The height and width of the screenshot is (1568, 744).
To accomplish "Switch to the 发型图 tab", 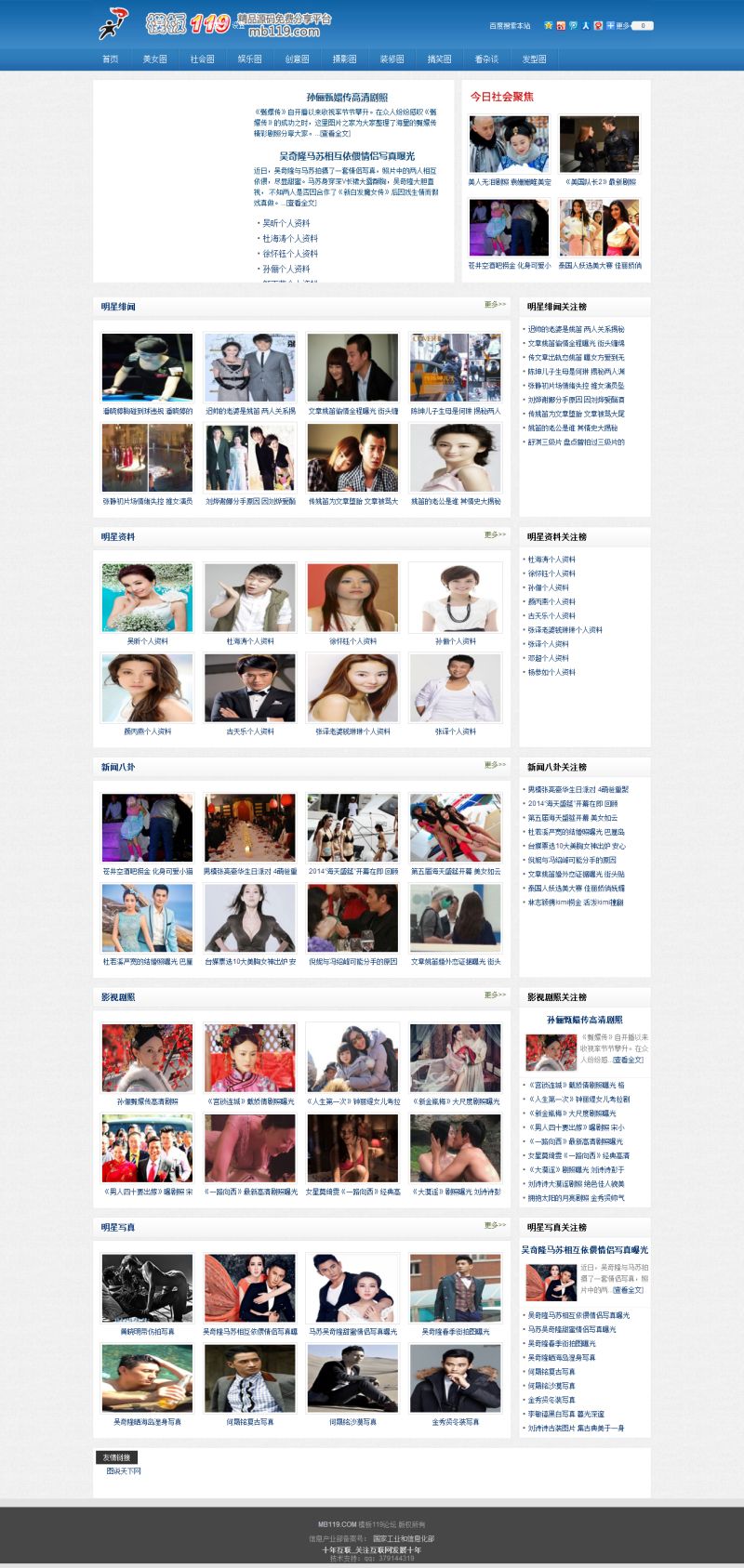I will click(x=534, y=59).
